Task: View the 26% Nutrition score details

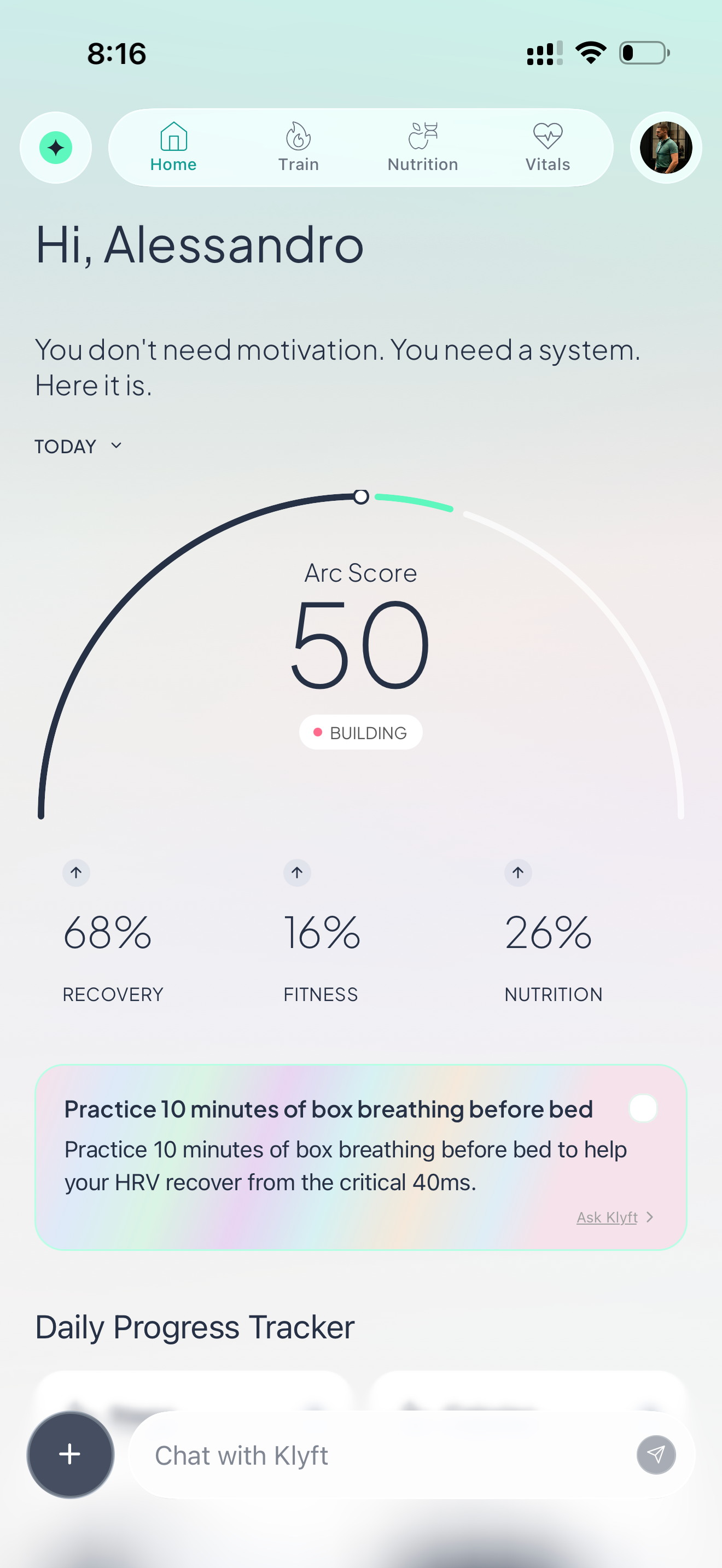Action: click(x=553, y=931)
